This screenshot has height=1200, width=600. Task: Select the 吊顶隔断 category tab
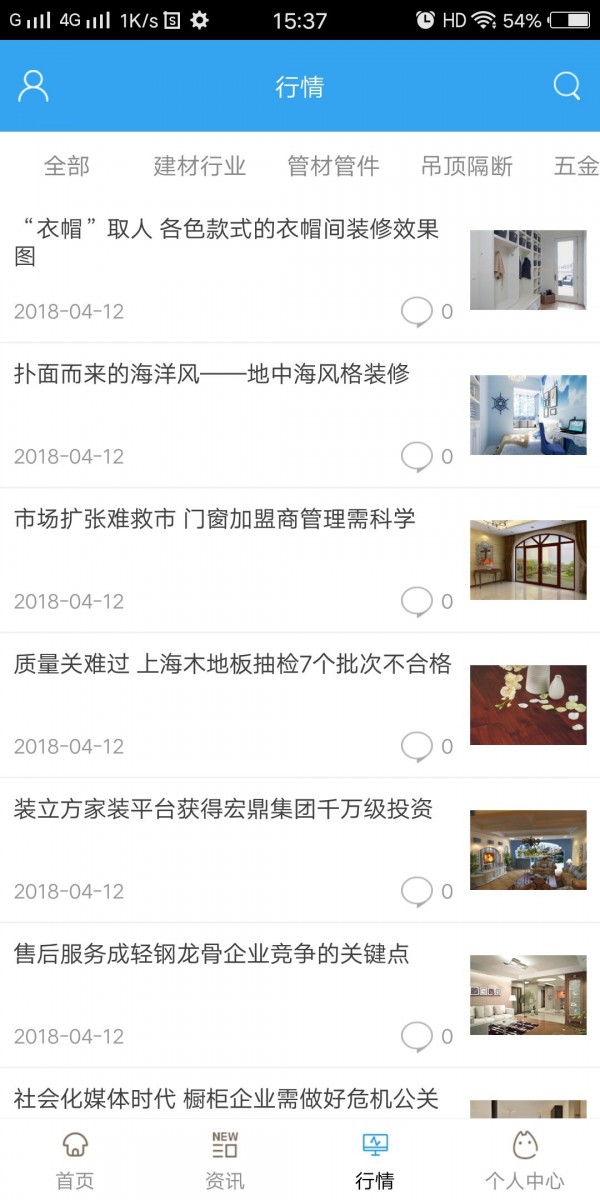467,166
